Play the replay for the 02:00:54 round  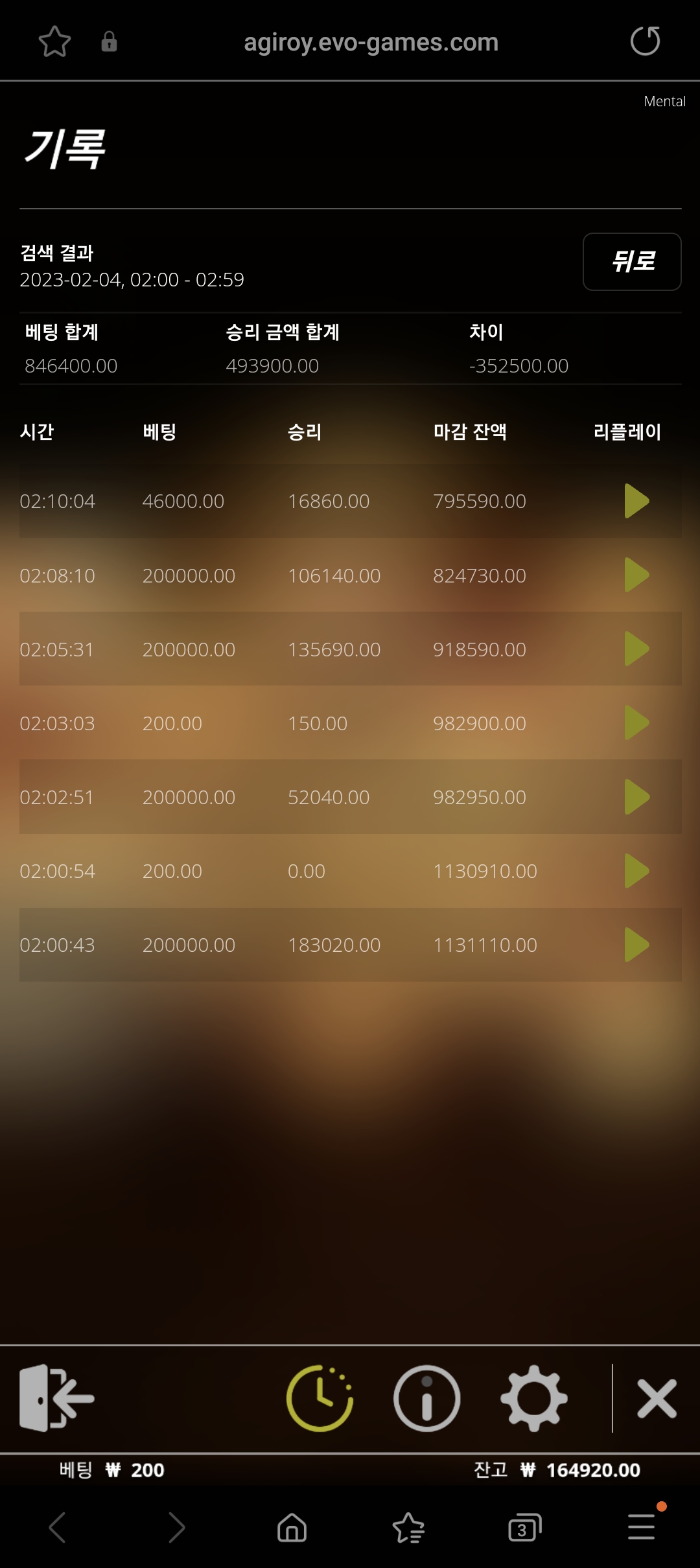pos(636,871)
